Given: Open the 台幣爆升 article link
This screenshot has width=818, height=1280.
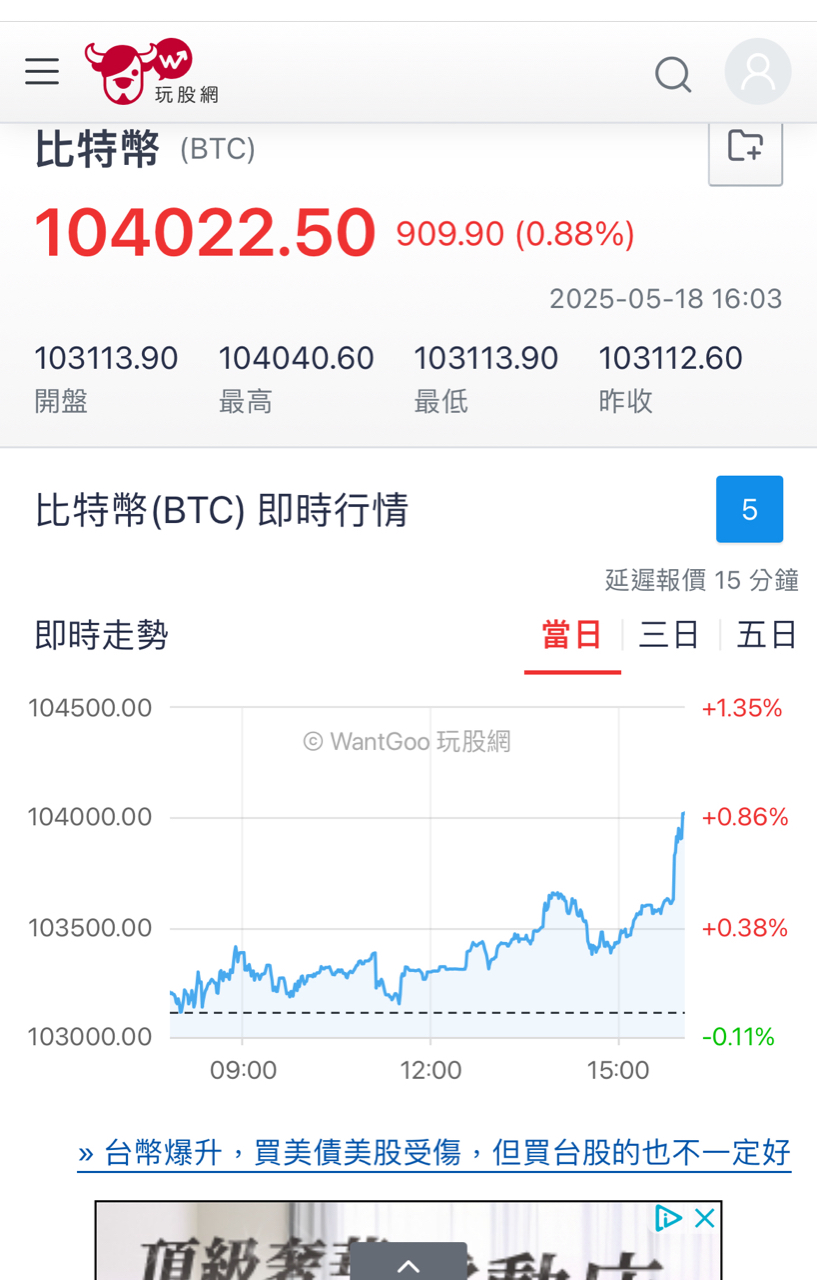Looking at the screenshot, I should tap(434, 1153).
